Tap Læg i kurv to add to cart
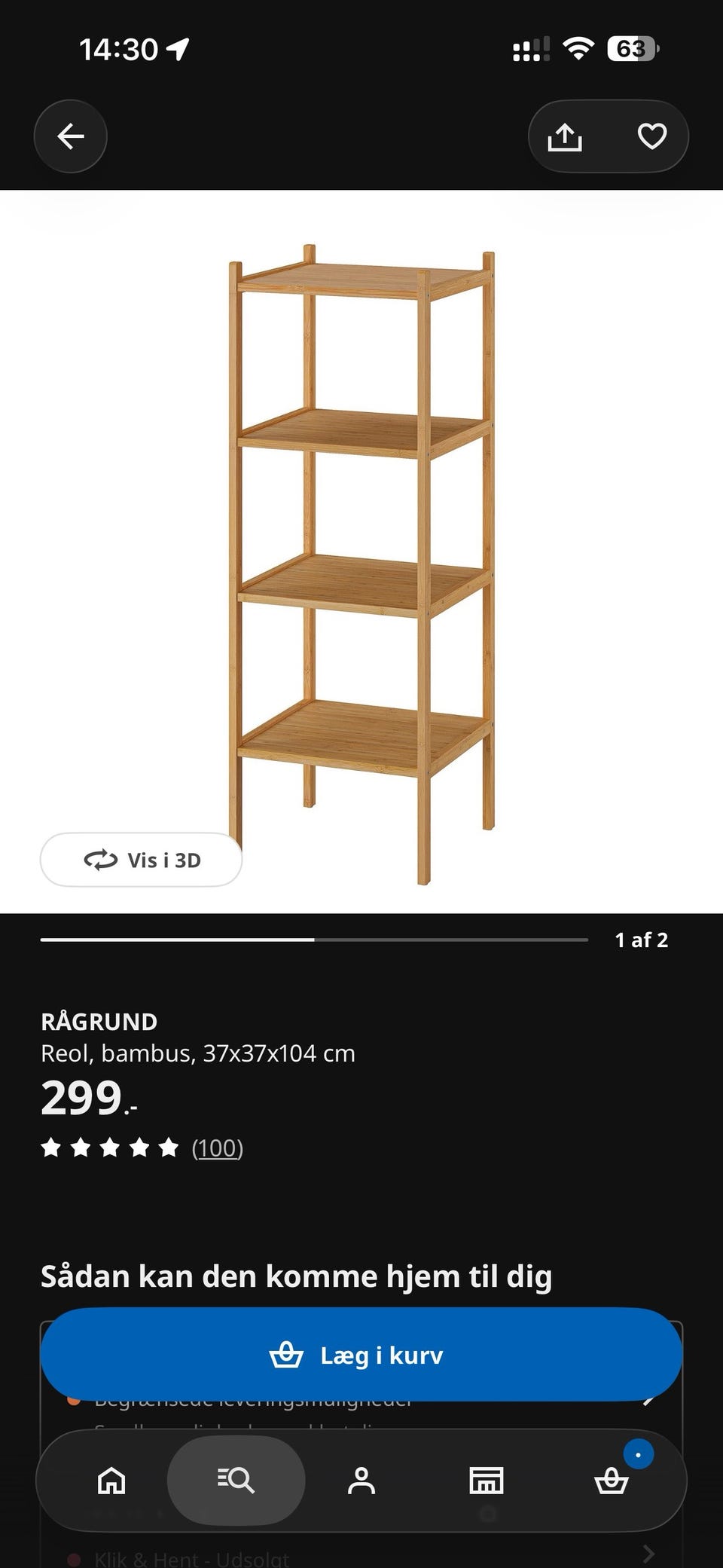 pos(361,1355)
